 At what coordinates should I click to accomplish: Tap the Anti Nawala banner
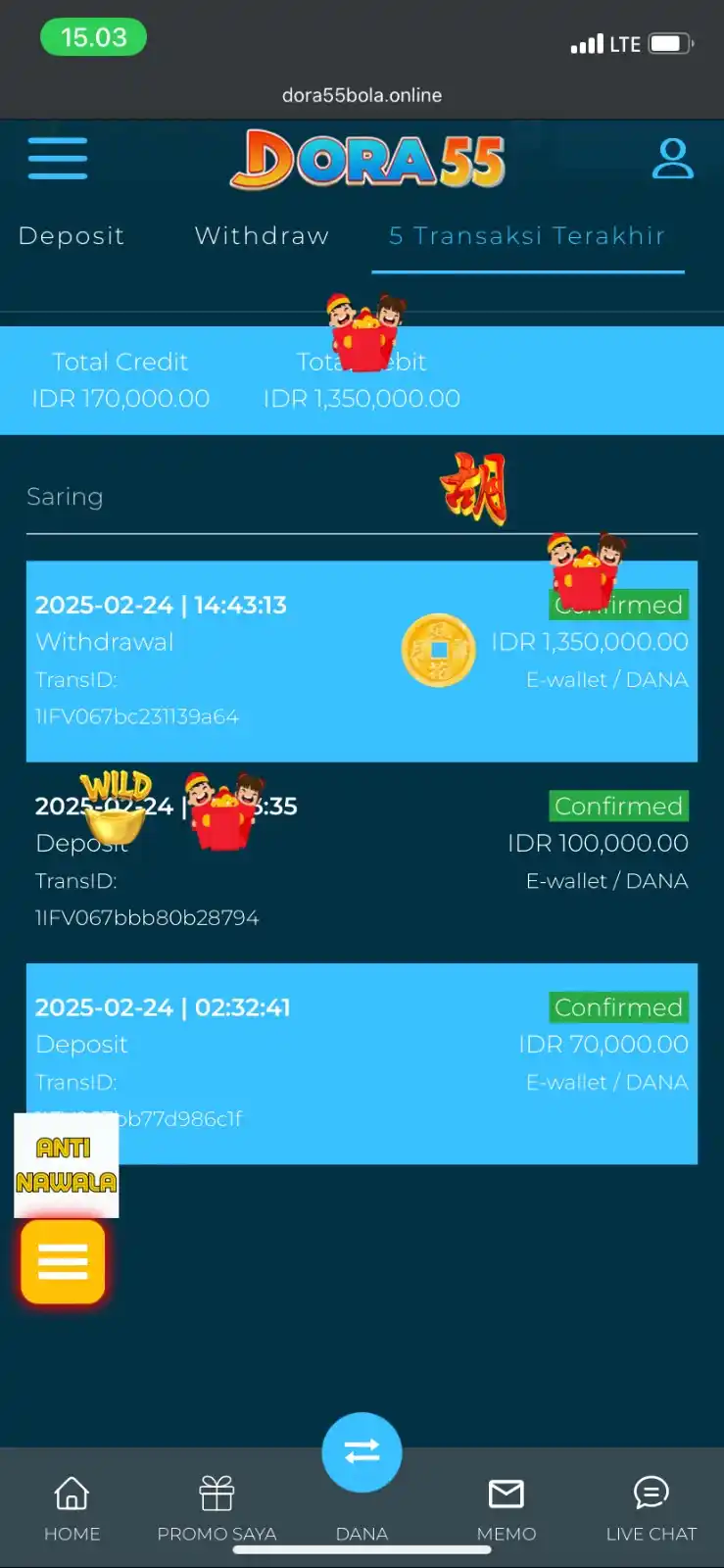point(66,1165)
